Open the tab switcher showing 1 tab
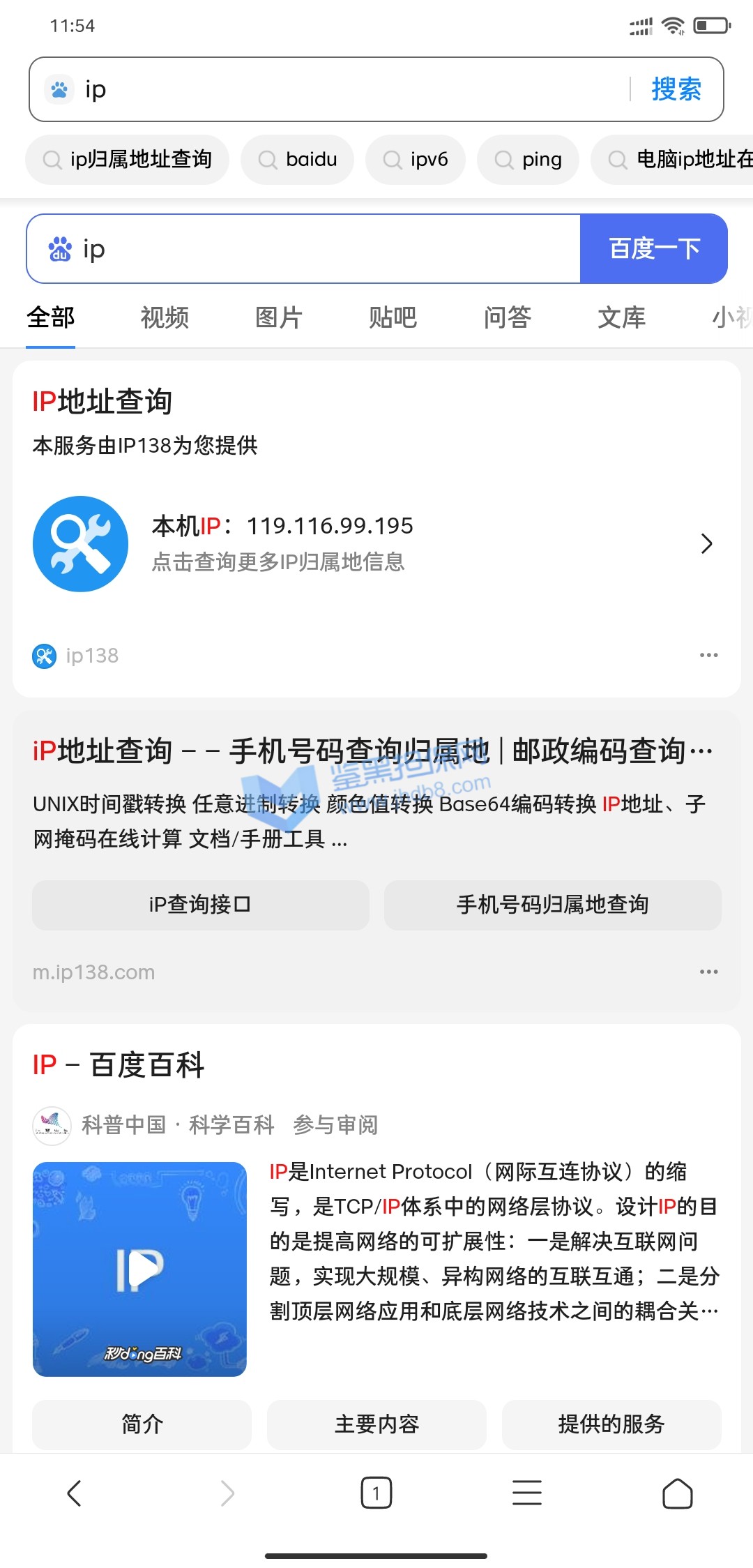This screenshot has width=753, height=1568. [376, 1493]
